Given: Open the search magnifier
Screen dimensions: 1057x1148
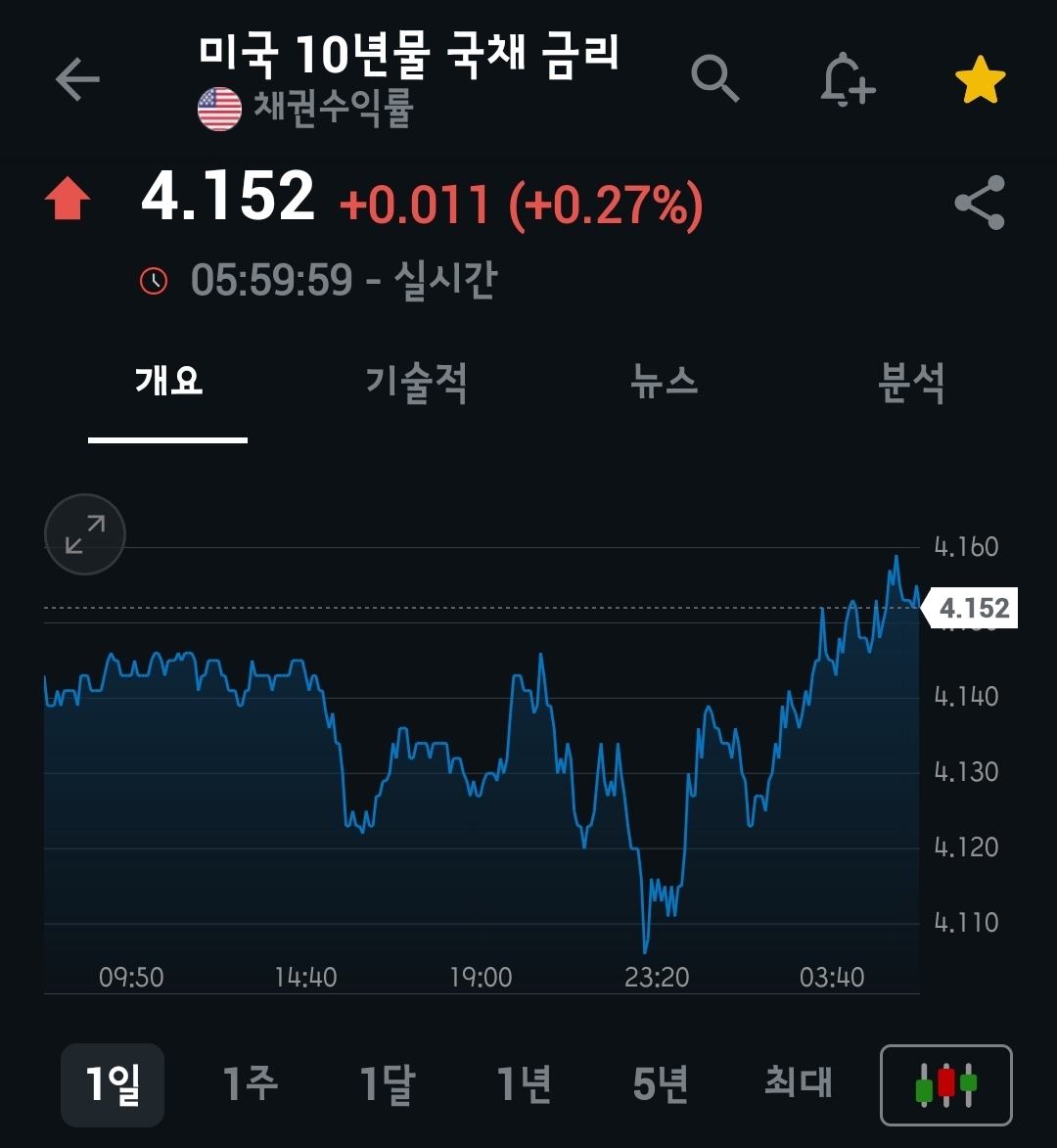Looking at the screenshot, I should click(715, 78).
